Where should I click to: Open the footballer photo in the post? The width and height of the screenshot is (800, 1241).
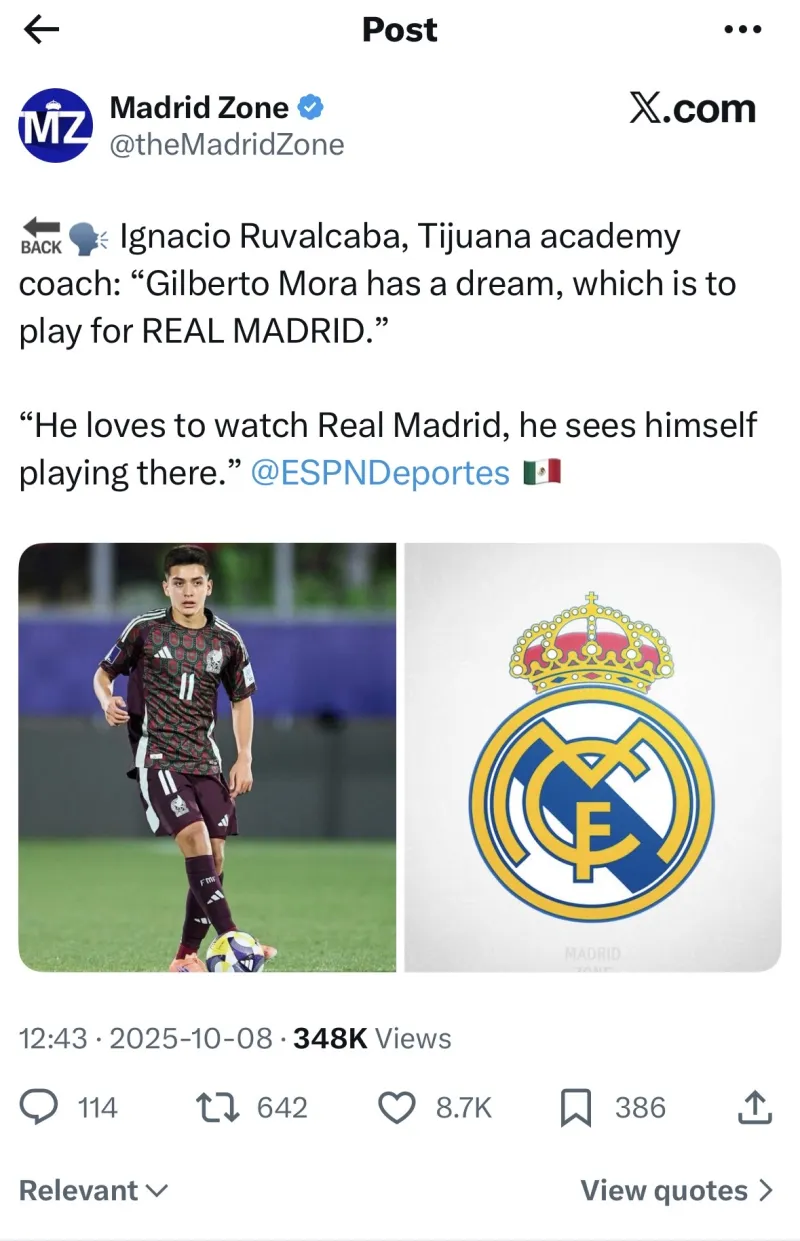[x=207, y=757]
